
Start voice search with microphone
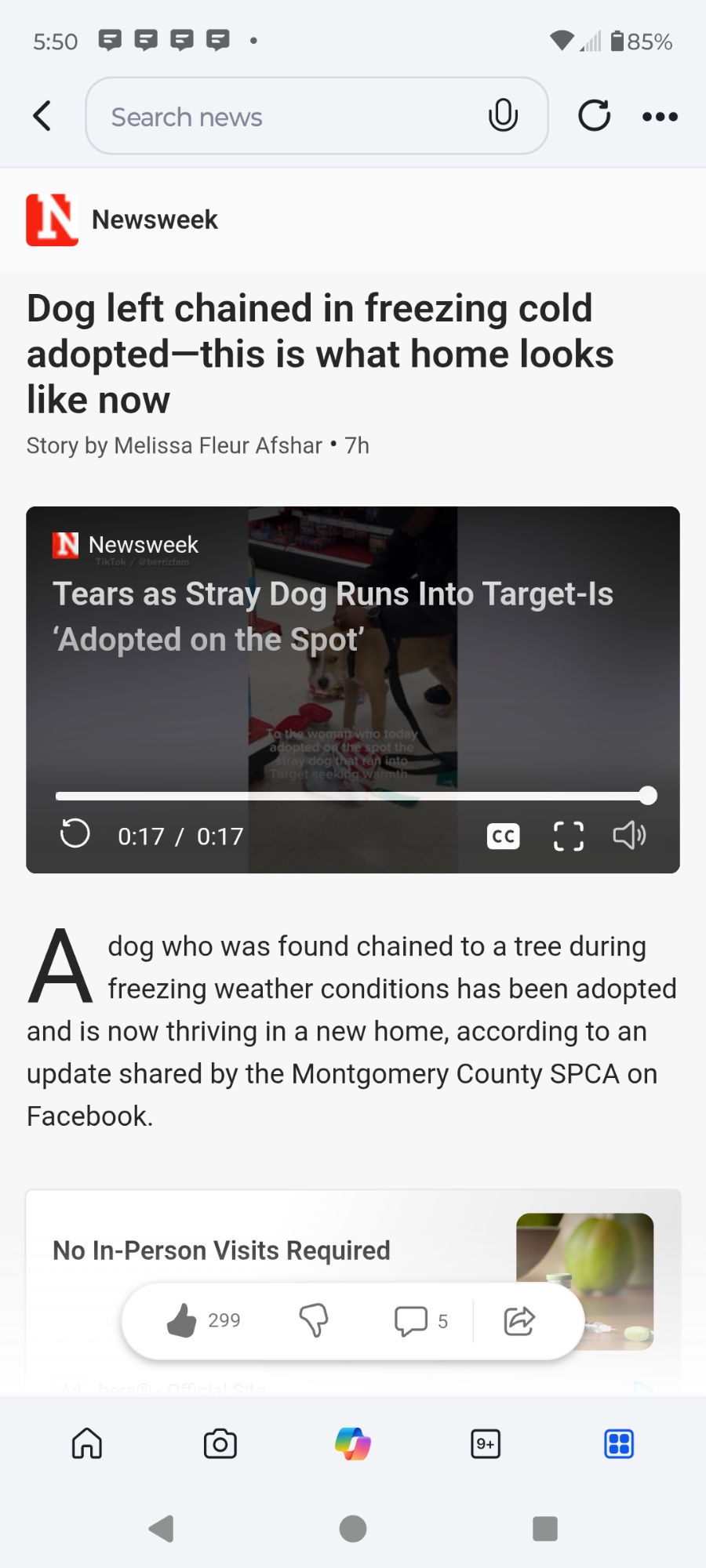[x=503, y=116]
